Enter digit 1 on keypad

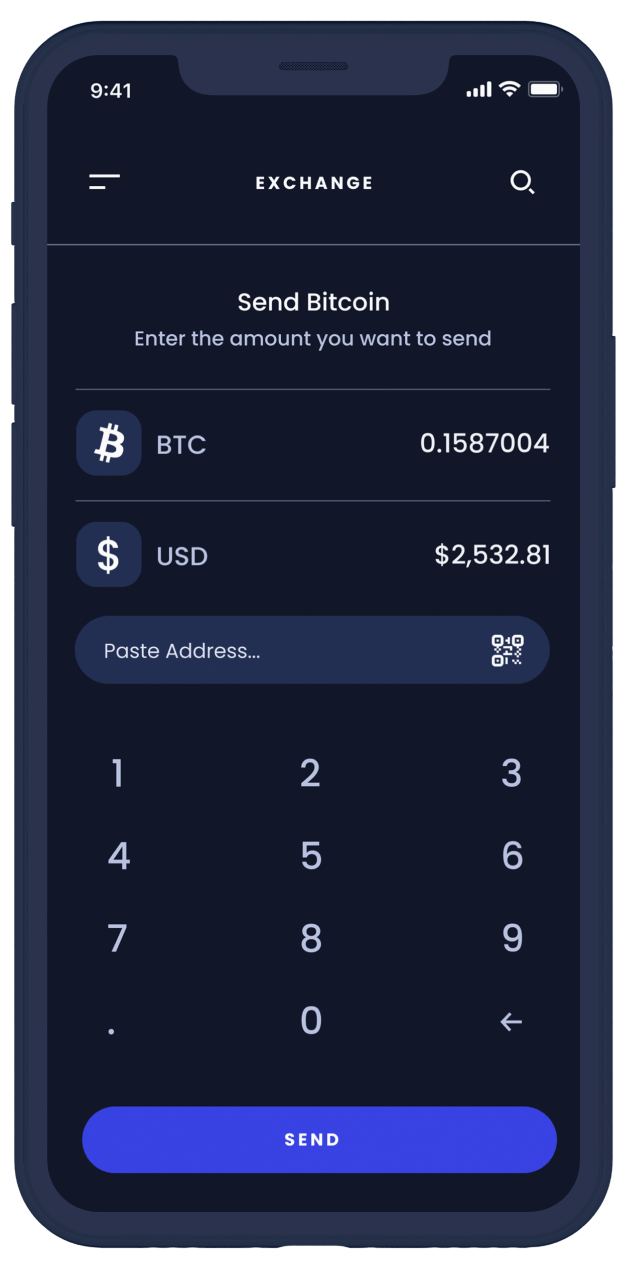(117, 773)
